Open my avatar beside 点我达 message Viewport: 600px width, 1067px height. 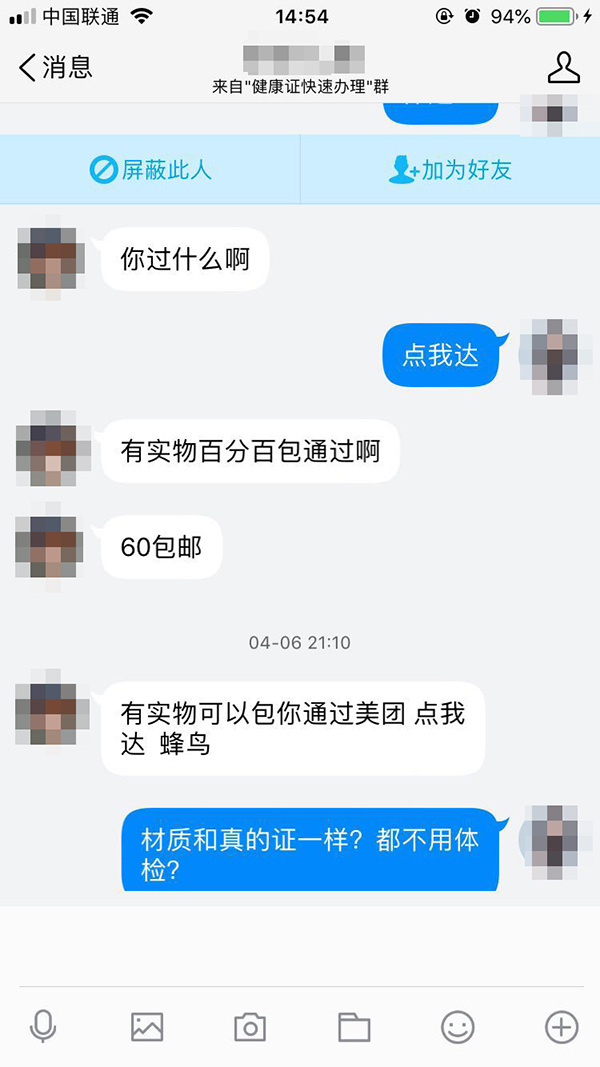(548, 357)
